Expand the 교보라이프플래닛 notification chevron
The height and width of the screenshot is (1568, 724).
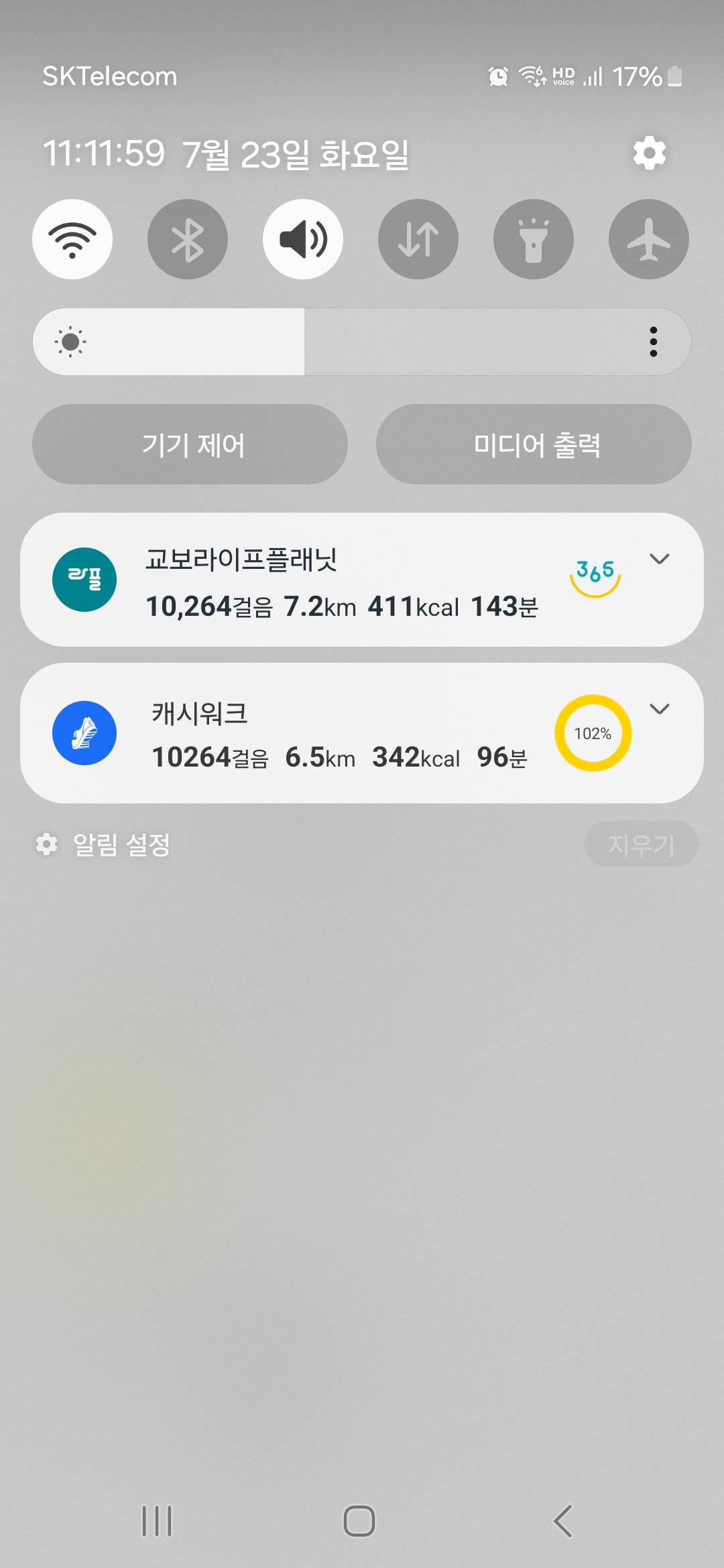pos(660,559)
